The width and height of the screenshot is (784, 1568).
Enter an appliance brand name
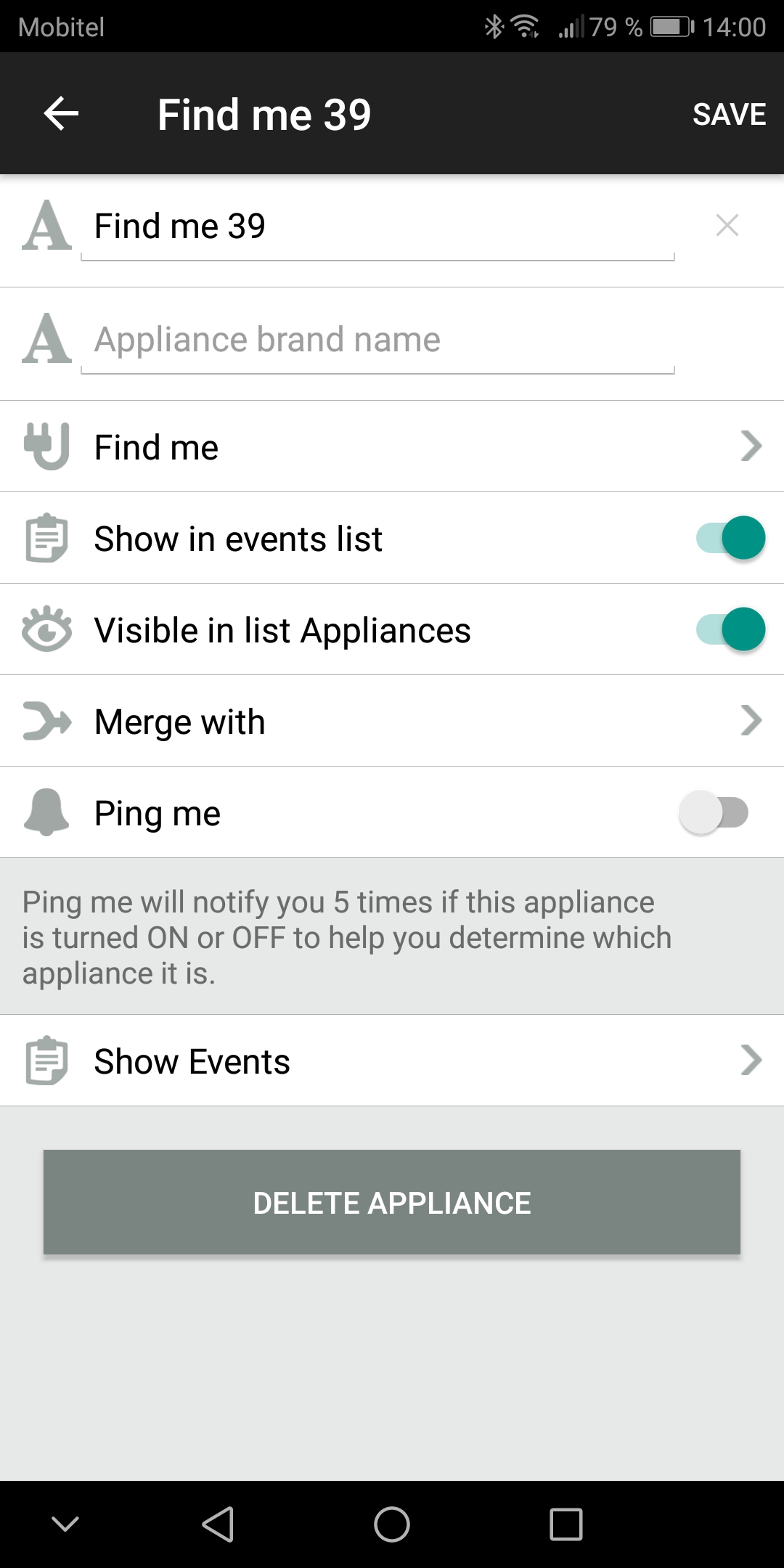point(377,340)
